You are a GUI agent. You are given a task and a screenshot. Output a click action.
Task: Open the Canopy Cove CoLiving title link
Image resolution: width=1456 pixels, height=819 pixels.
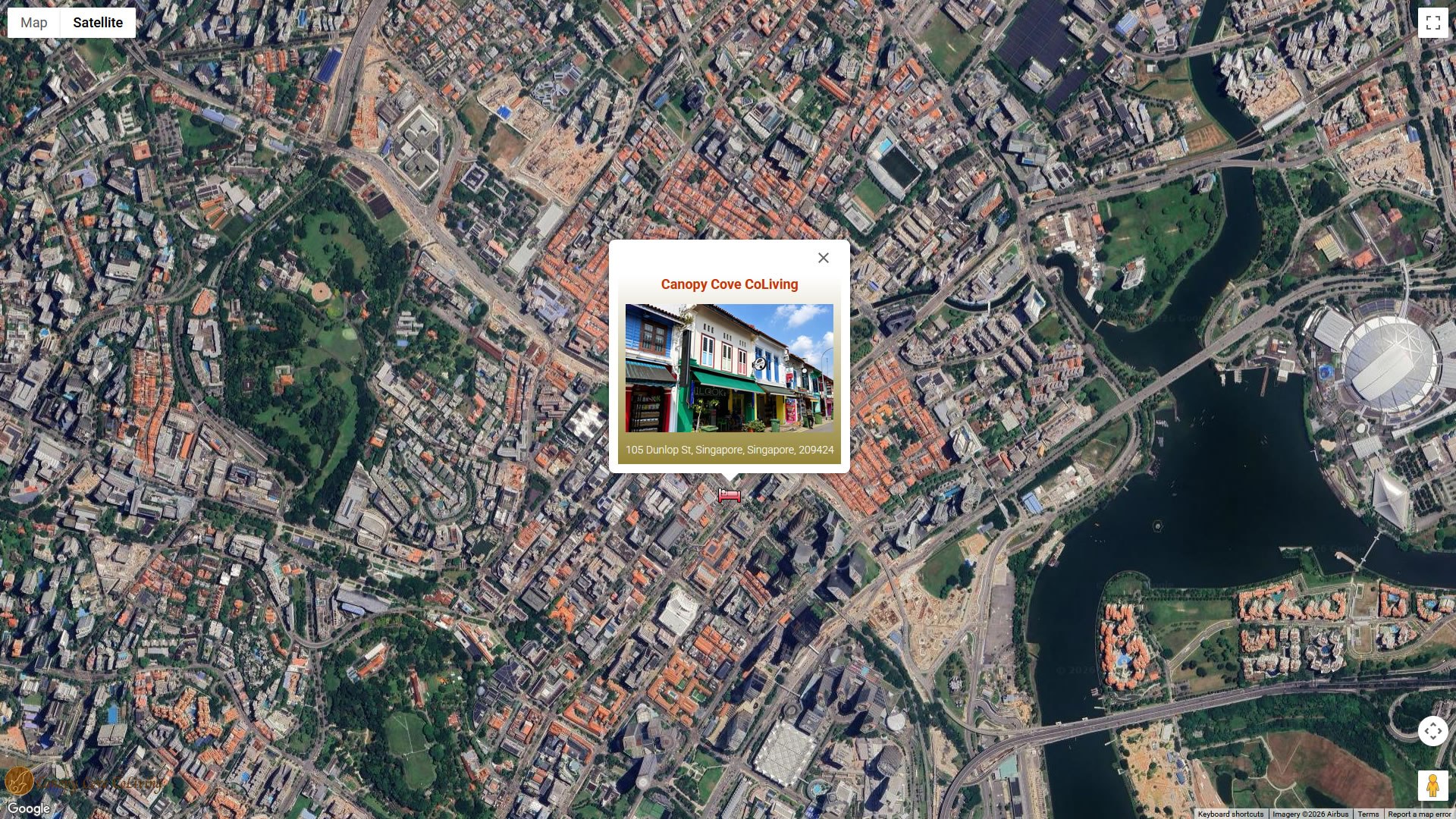pyautogui.click(x=729, y=284)
